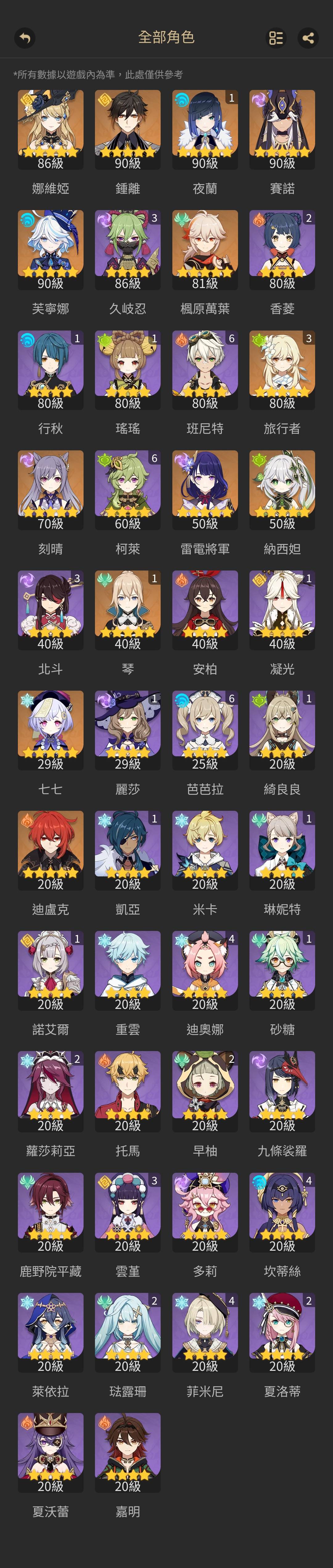This screenshot has width=333, height=1568.
Task: View details of 賽諾
Action: tap(282, 130)
